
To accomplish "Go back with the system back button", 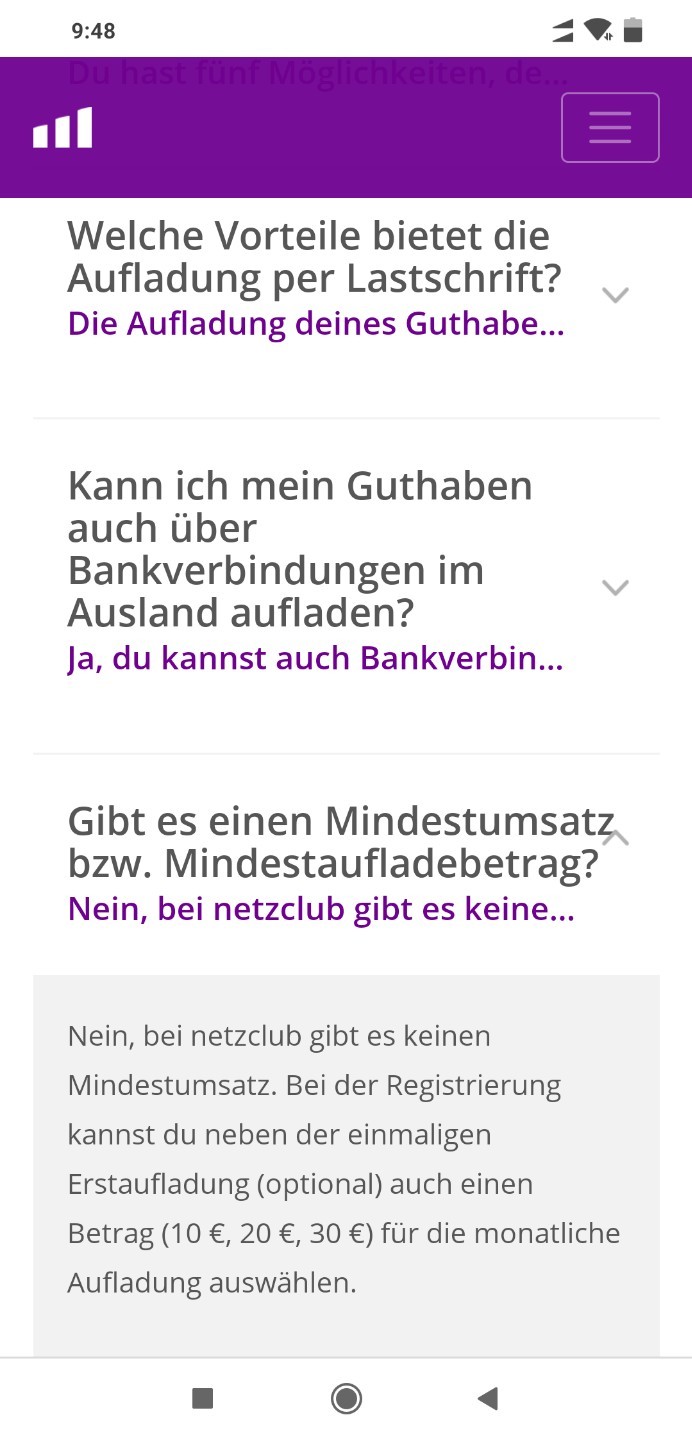I will click(x=488, y=1398).
